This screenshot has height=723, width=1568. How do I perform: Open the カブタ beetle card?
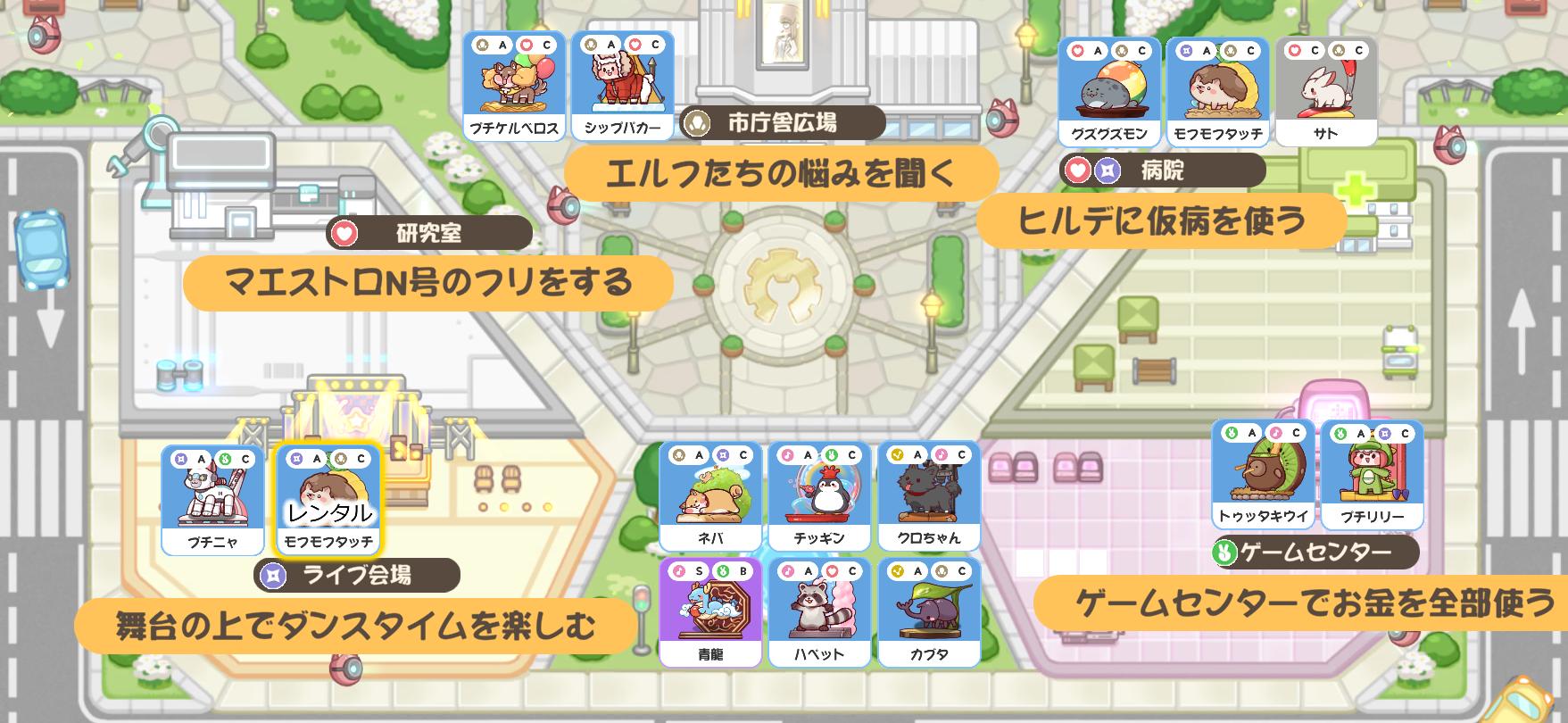(928, 612)
